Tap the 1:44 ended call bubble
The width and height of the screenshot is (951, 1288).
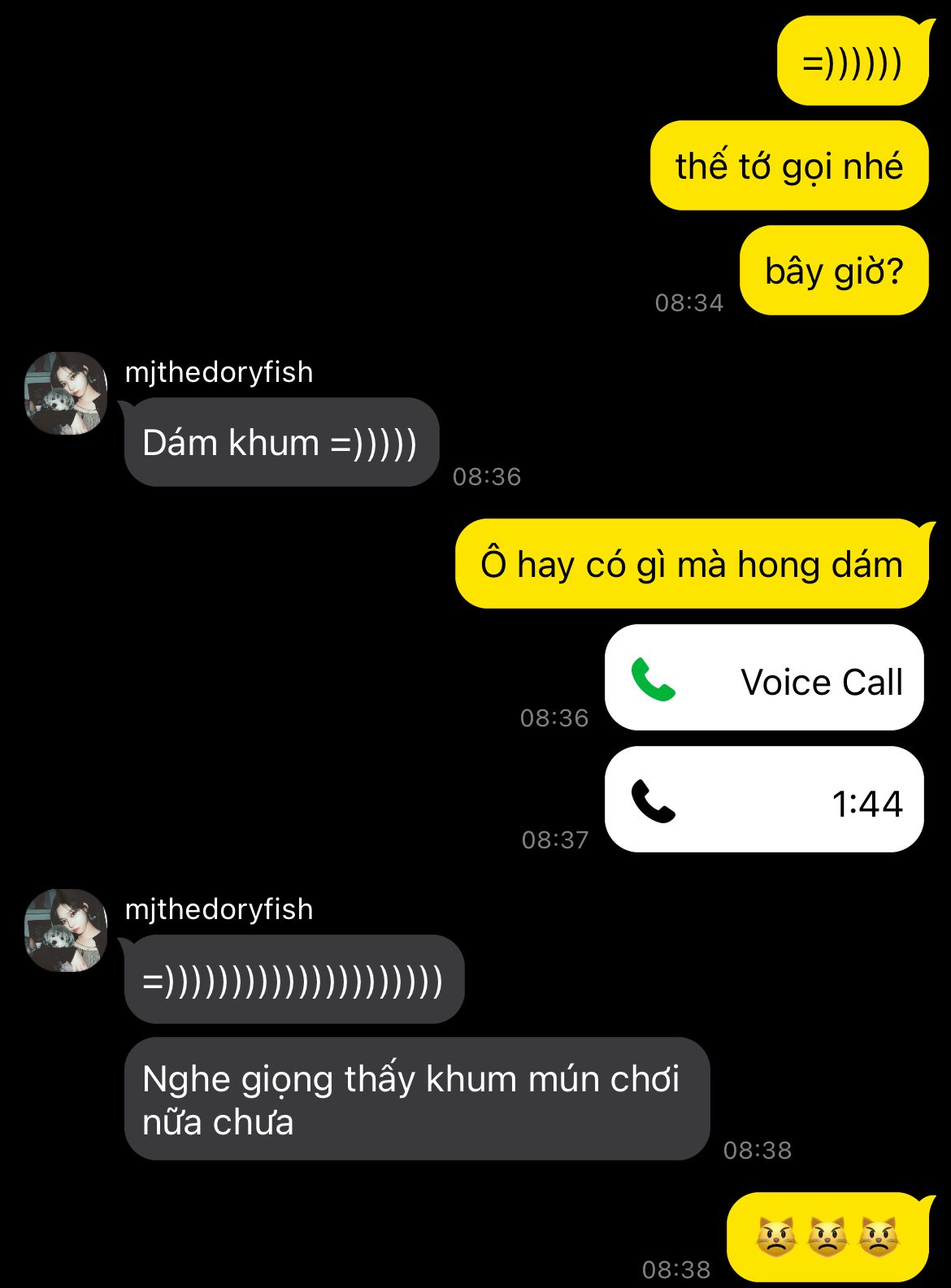pos(764,800)
